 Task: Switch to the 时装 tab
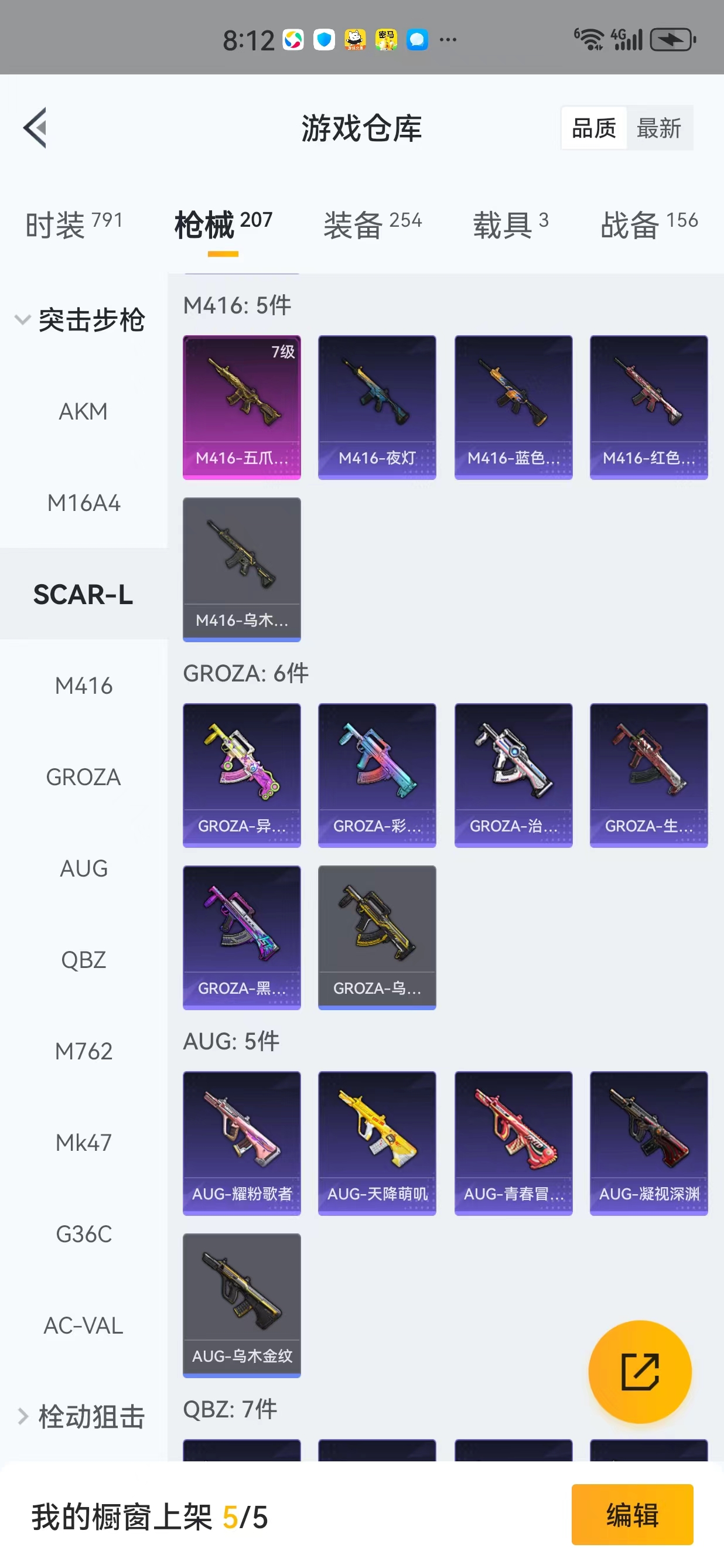pos(74,224)
